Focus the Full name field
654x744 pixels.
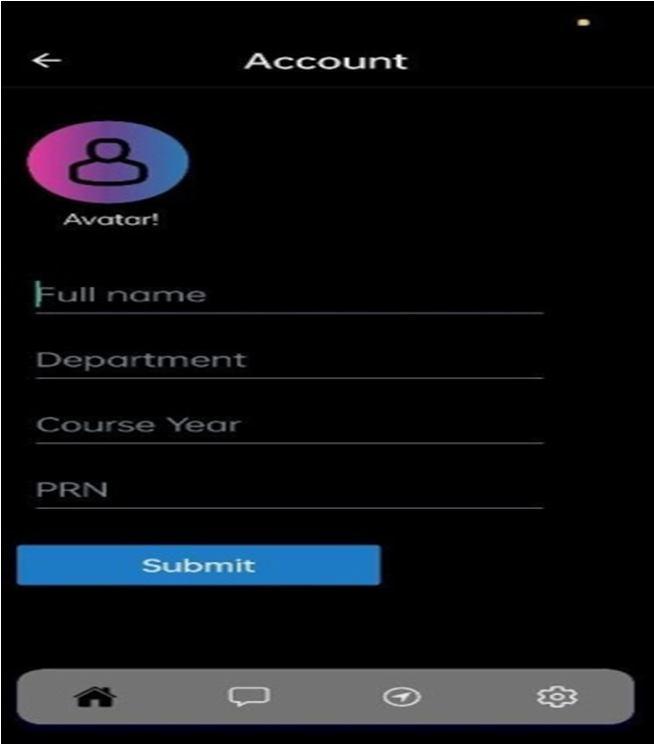[x=288, y=295]
